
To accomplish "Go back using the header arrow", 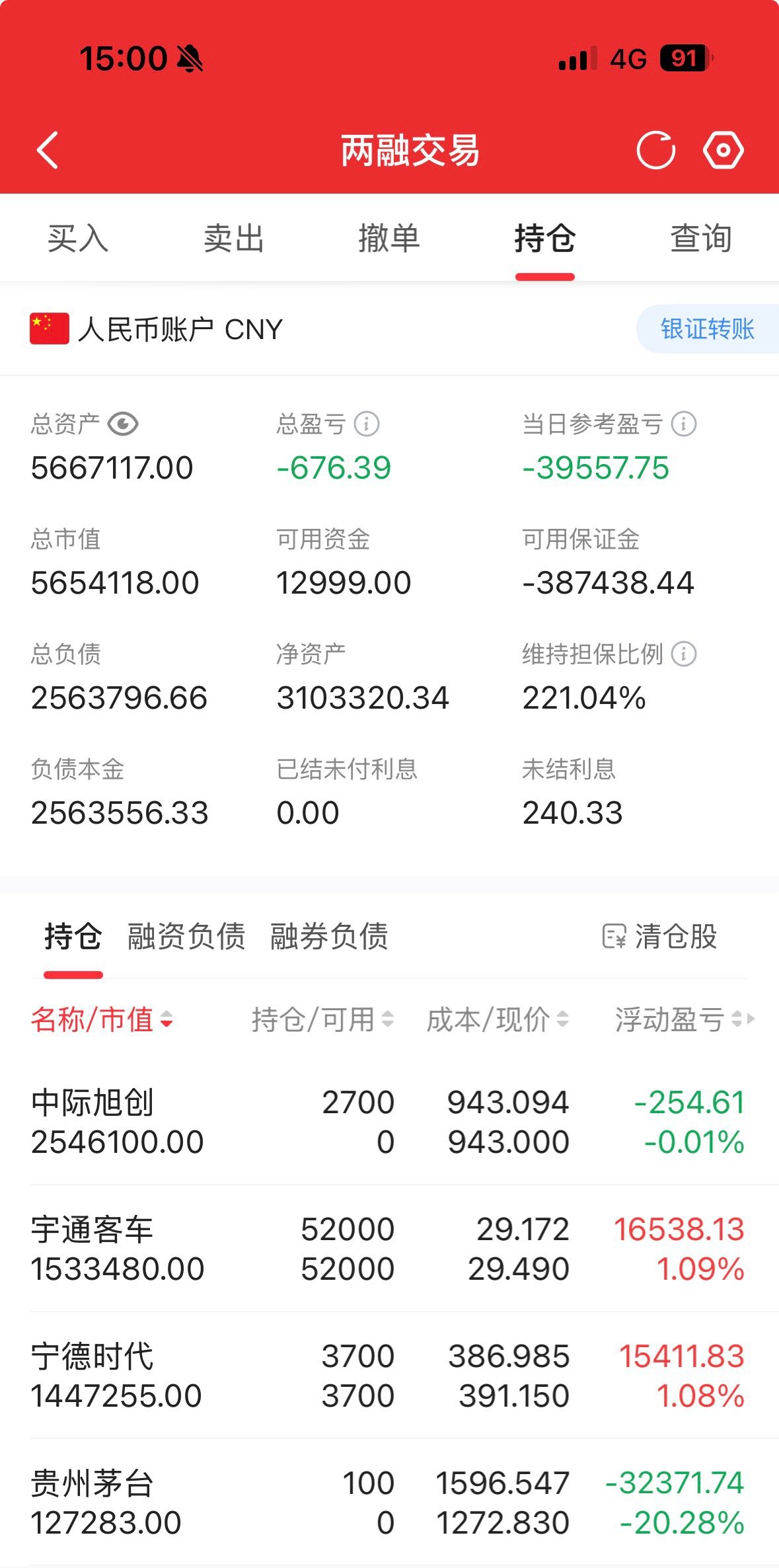I will [48, 150].
